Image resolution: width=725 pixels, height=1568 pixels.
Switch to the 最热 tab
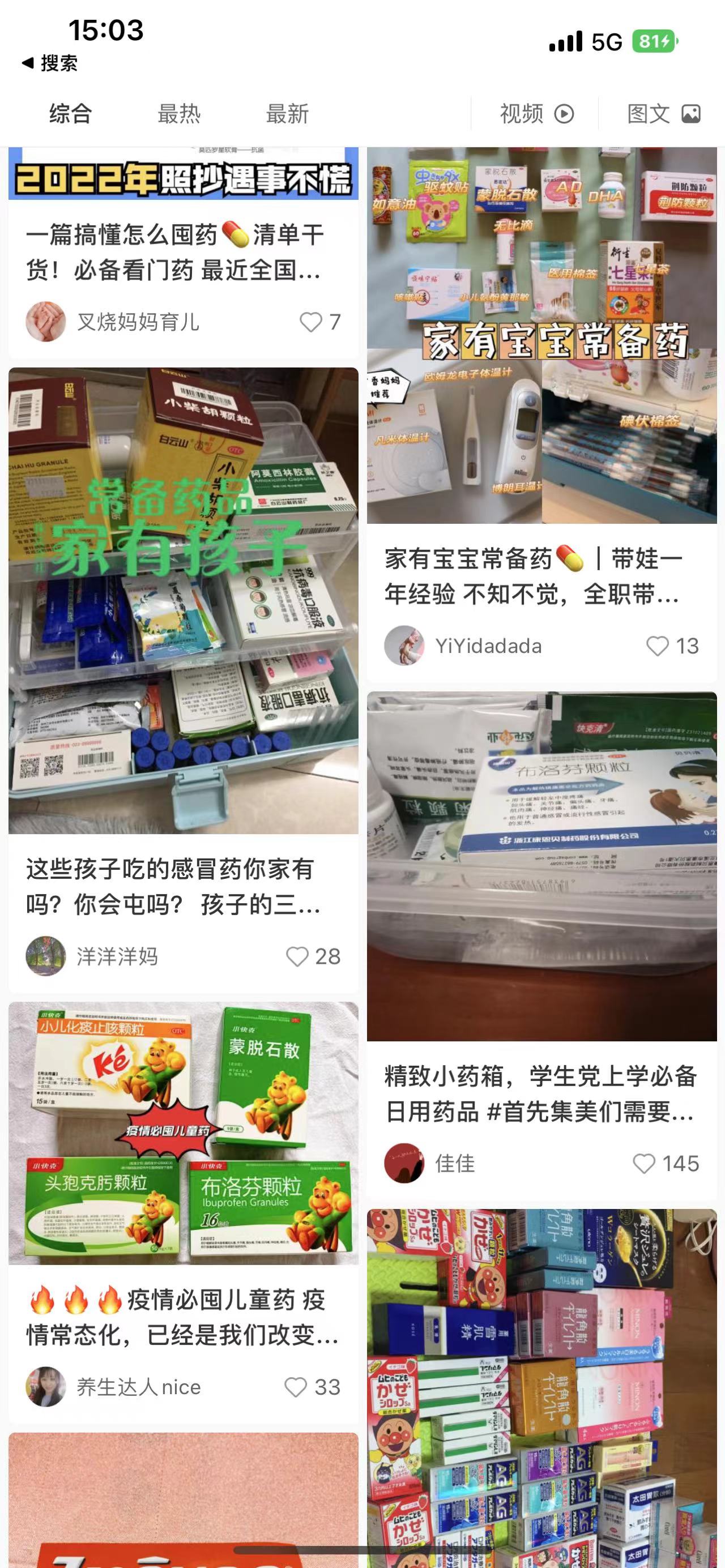pos(179,114)
